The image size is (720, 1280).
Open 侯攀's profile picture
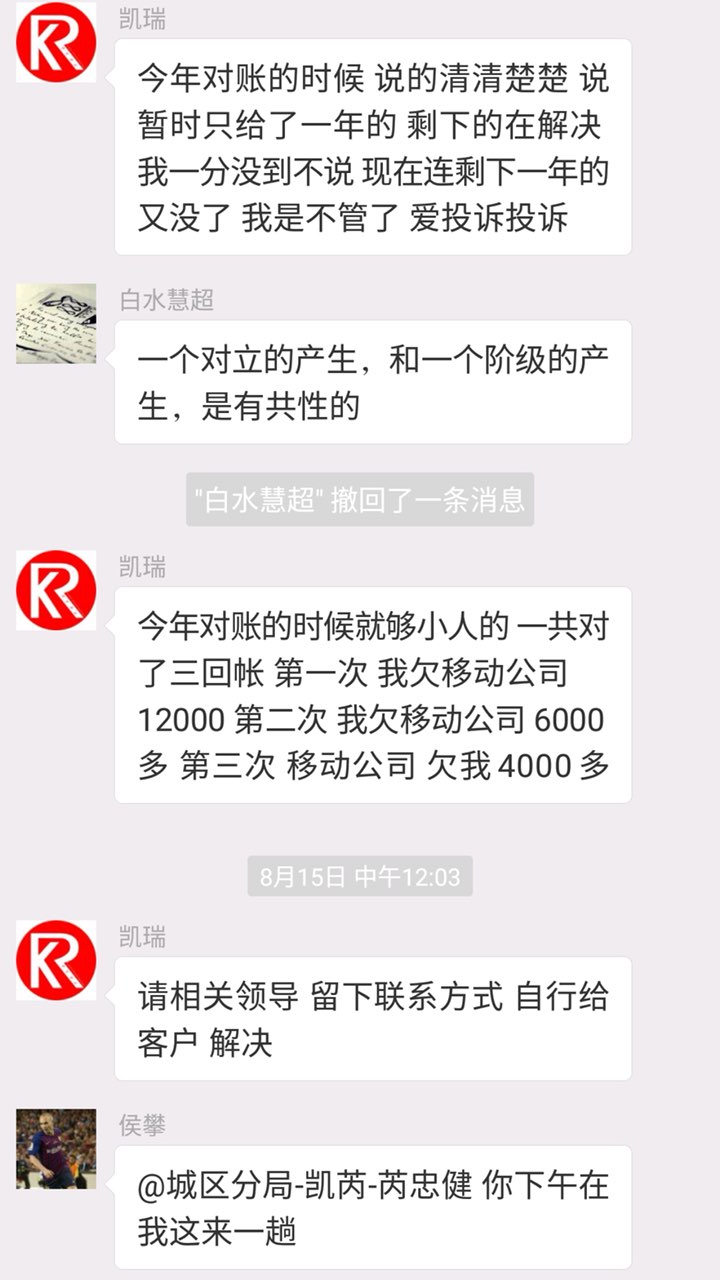56,1149
